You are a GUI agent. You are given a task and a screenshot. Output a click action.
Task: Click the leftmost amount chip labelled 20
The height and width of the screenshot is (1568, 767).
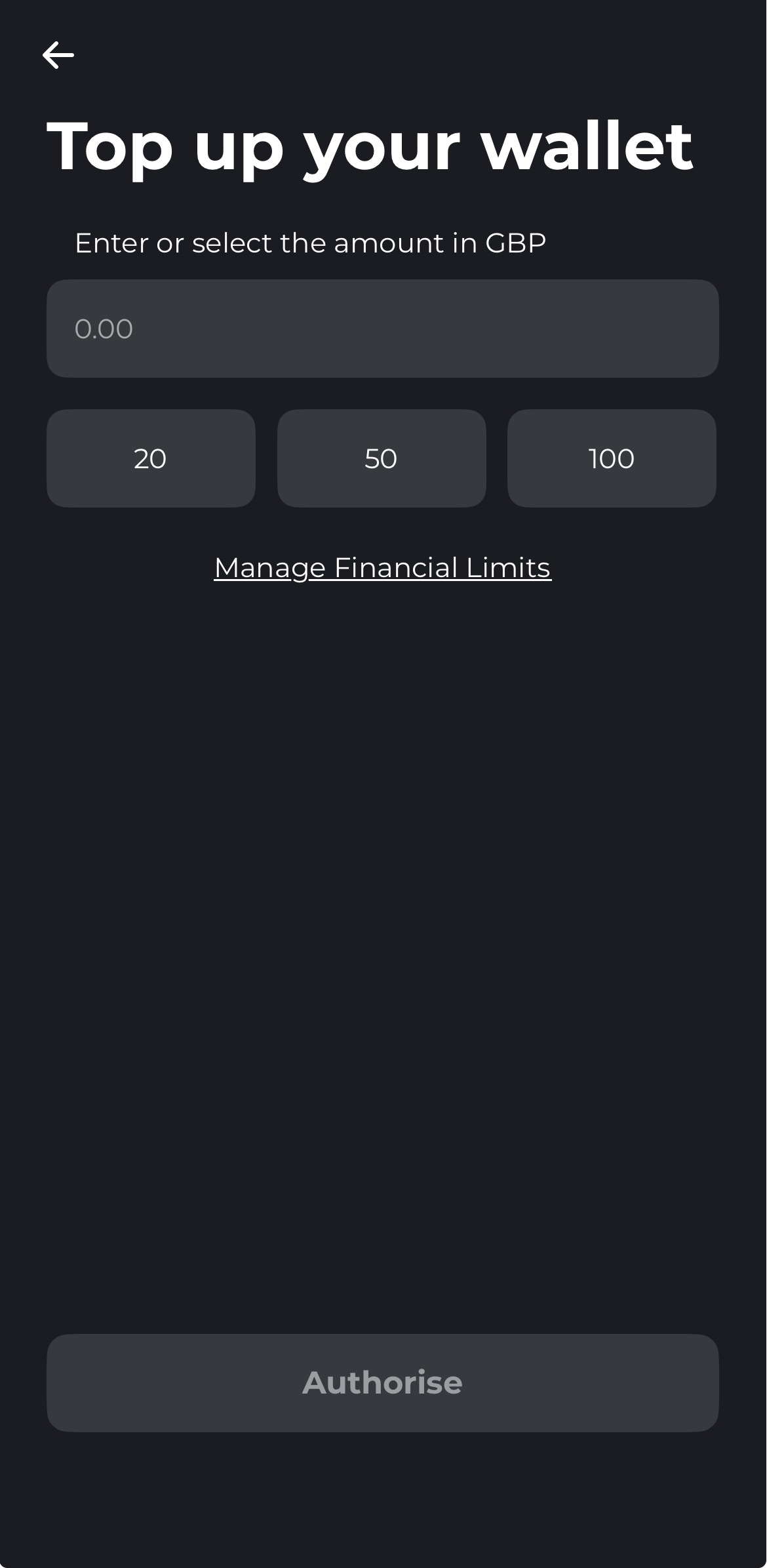pos(150,458)
